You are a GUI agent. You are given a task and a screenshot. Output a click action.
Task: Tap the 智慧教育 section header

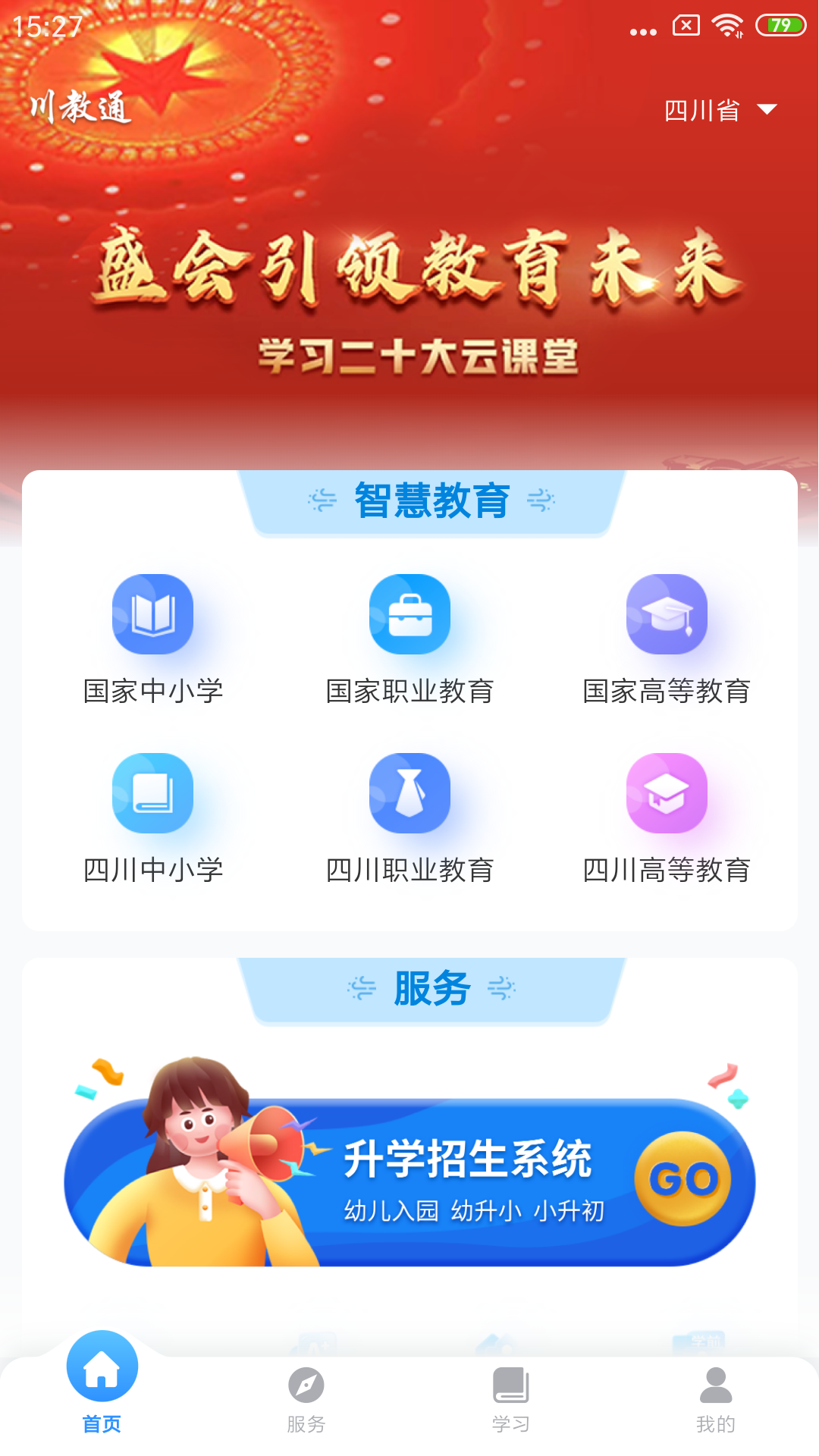tap(431, 500)
